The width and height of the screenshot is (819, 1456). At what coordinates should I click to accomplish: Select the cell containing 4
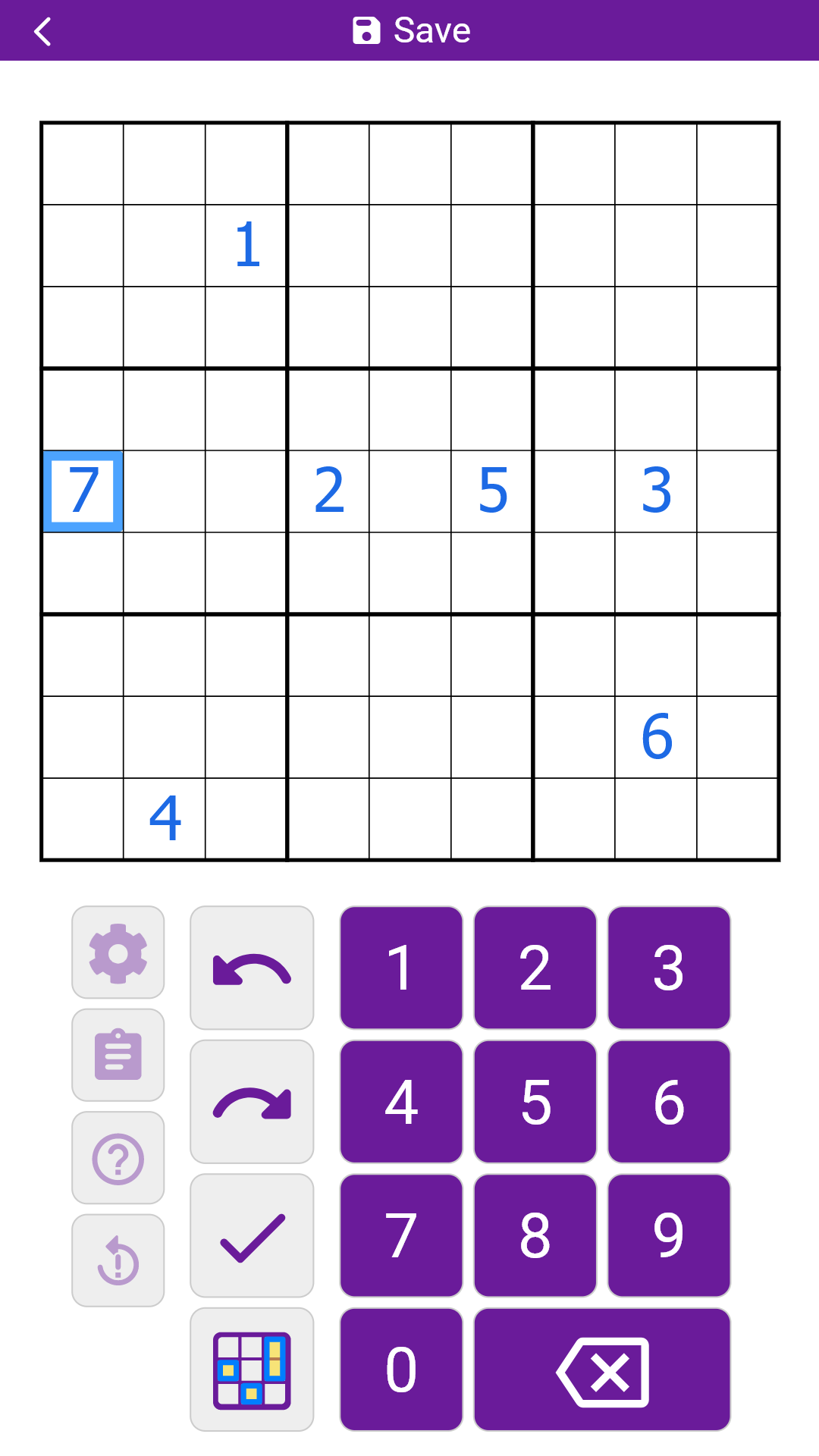click(165, 817)
